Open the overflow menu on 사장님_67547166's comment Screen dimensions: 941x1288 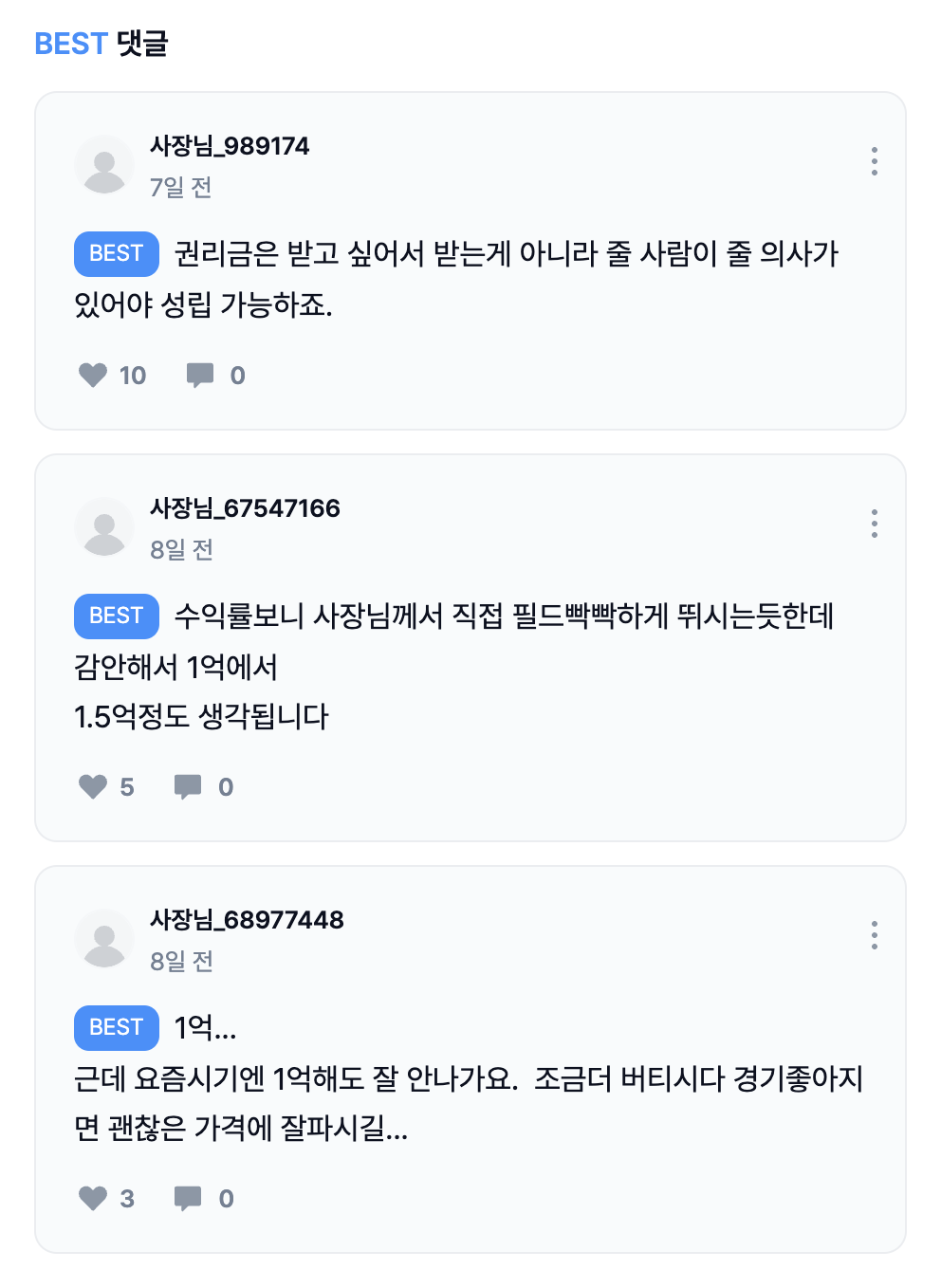(874, 524)
